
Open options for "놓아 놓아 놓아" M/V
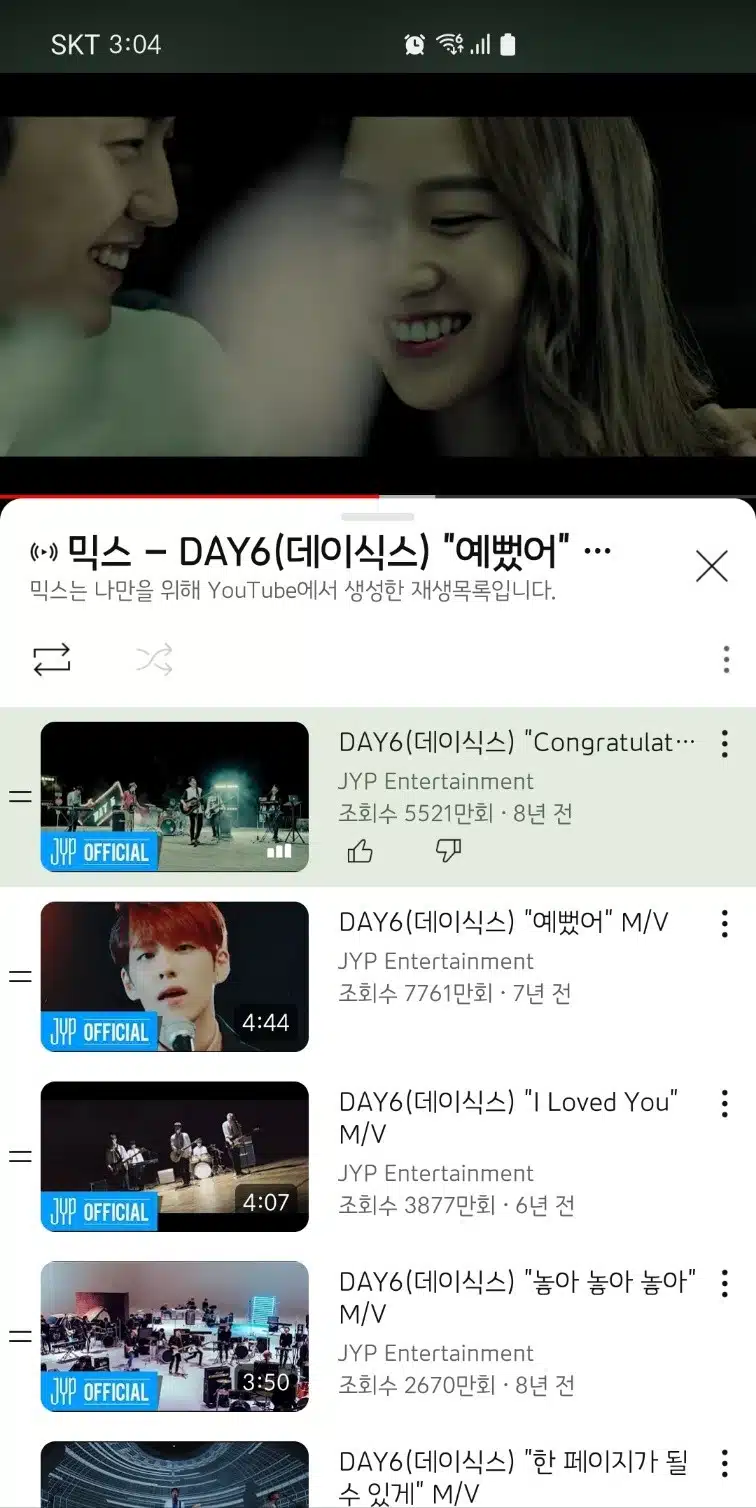coord(724,1283)
